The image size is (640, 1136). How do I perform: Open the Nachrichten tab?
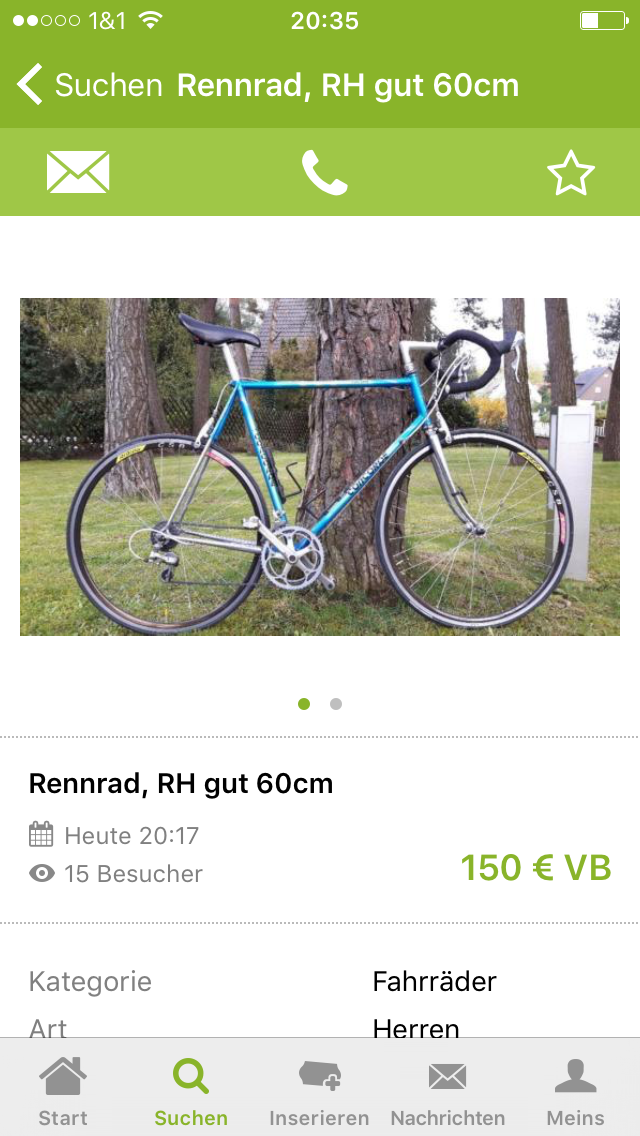pyautogui.click(x=447, y=1090)
